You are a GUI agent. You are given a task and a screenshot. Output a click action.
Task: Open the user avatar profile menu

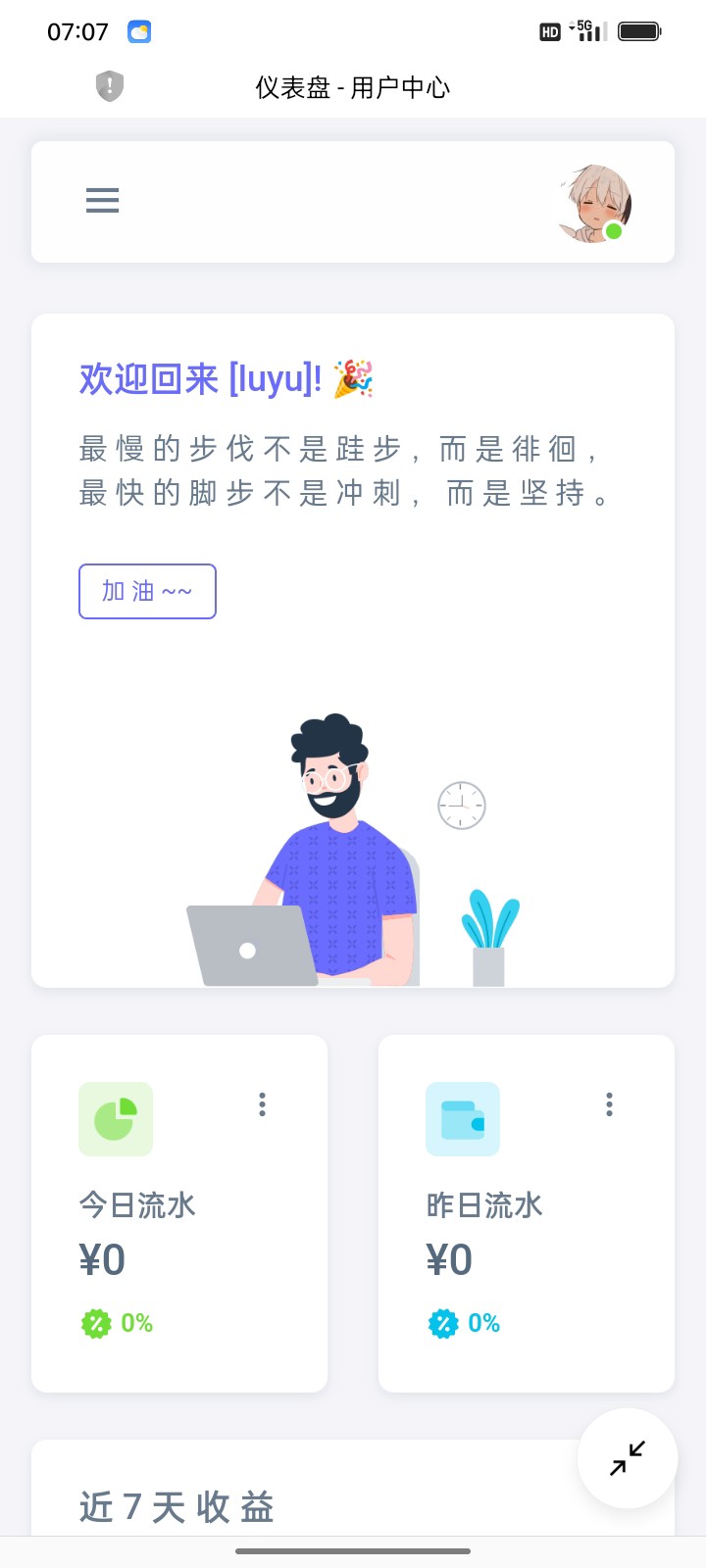[x=594, y=203]
